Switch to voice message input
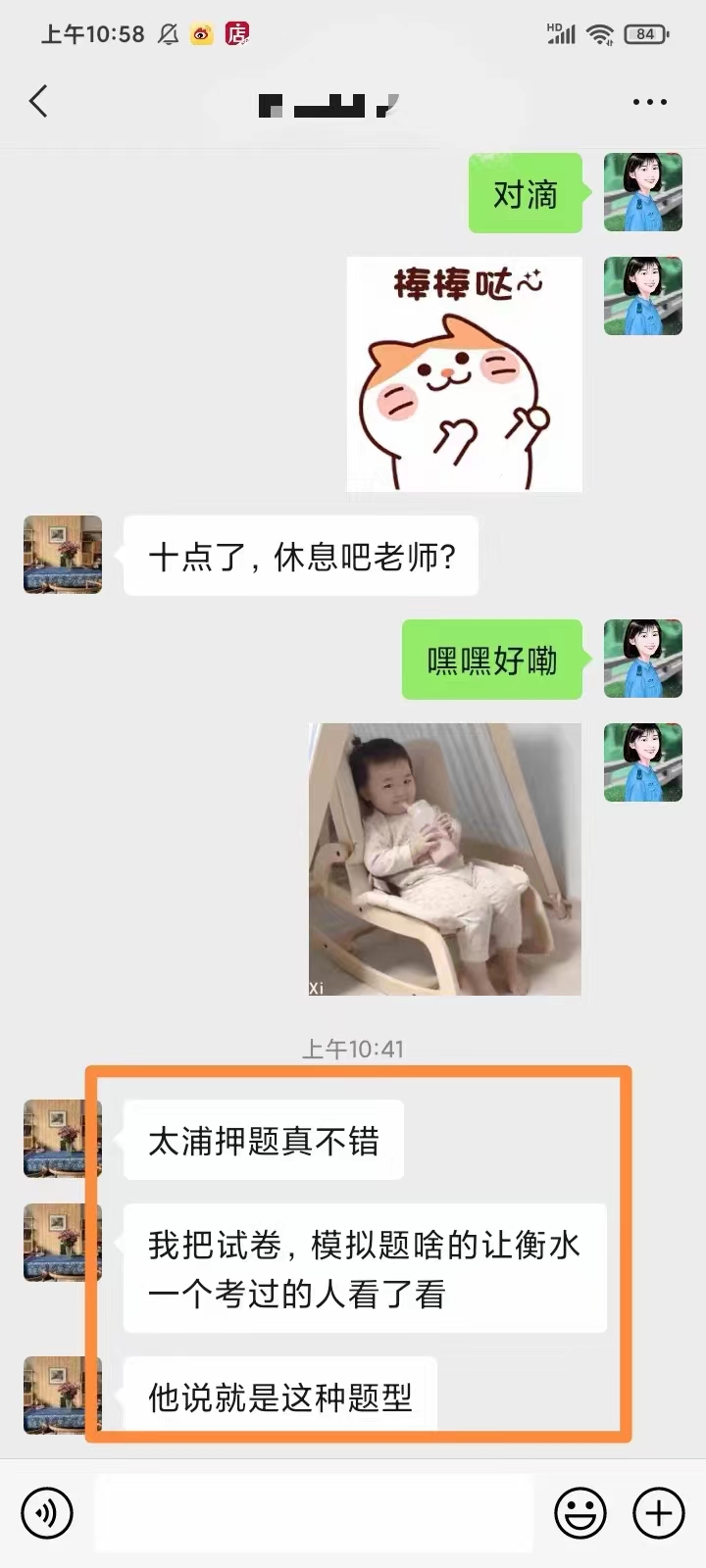The image size is (706, 1568). pos(47,1513)
